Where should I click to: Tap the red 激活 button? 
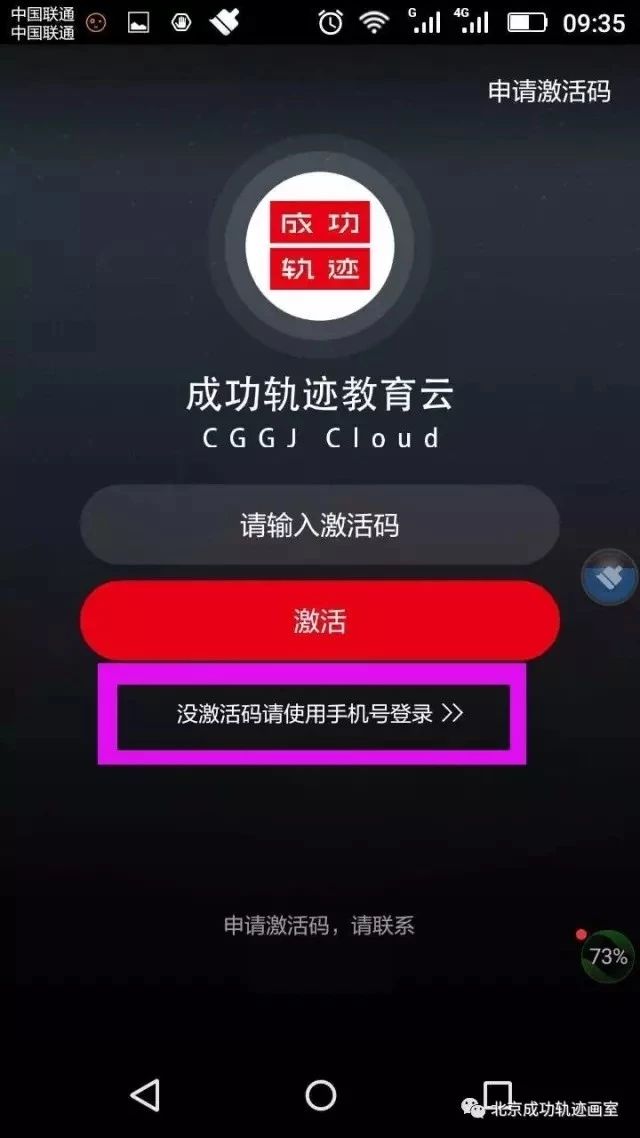click(320, 621)
